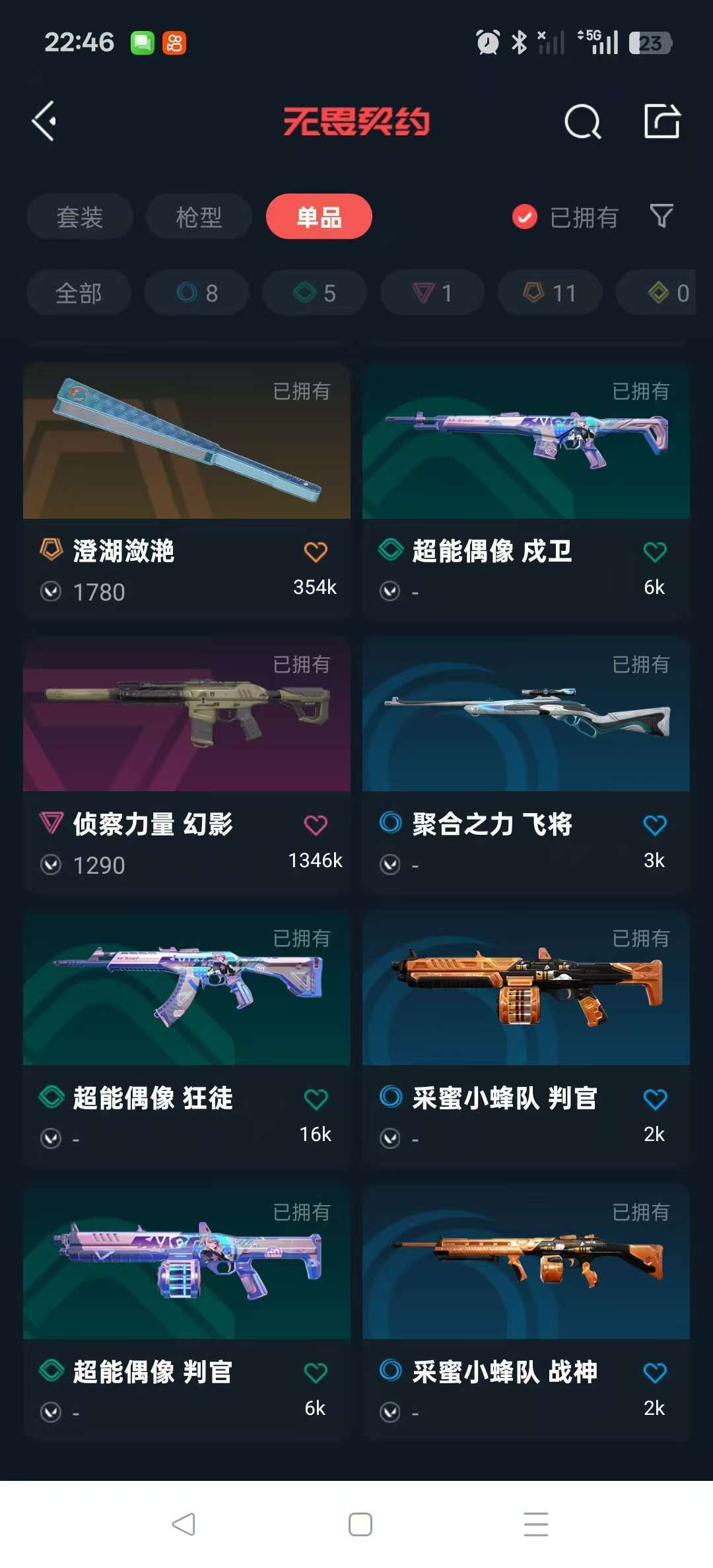Screen dimensions: 713x1568
Task: Uncheck the 已拥有 checkbox
Action: pos(525,216)
